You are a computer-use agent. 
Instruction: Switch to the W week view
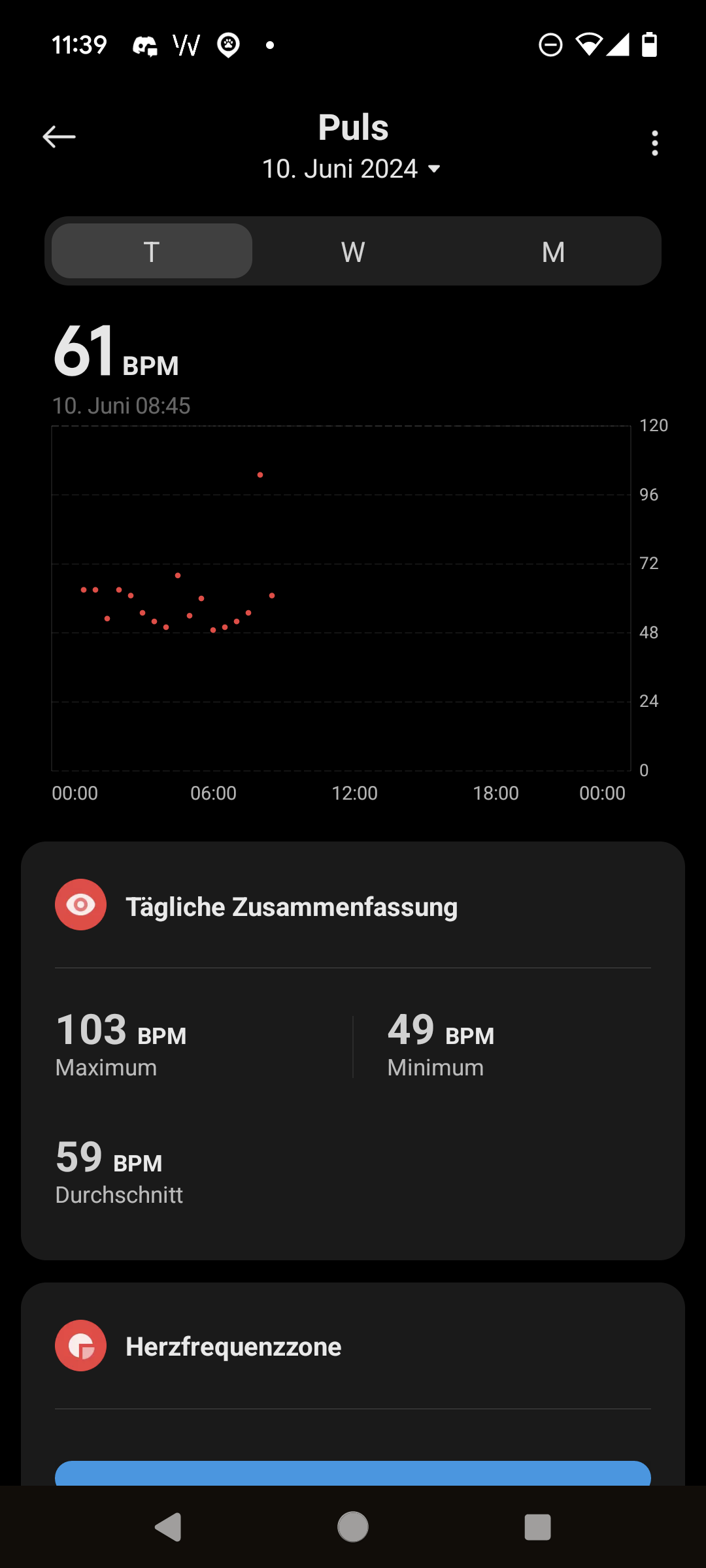(353, 252)
